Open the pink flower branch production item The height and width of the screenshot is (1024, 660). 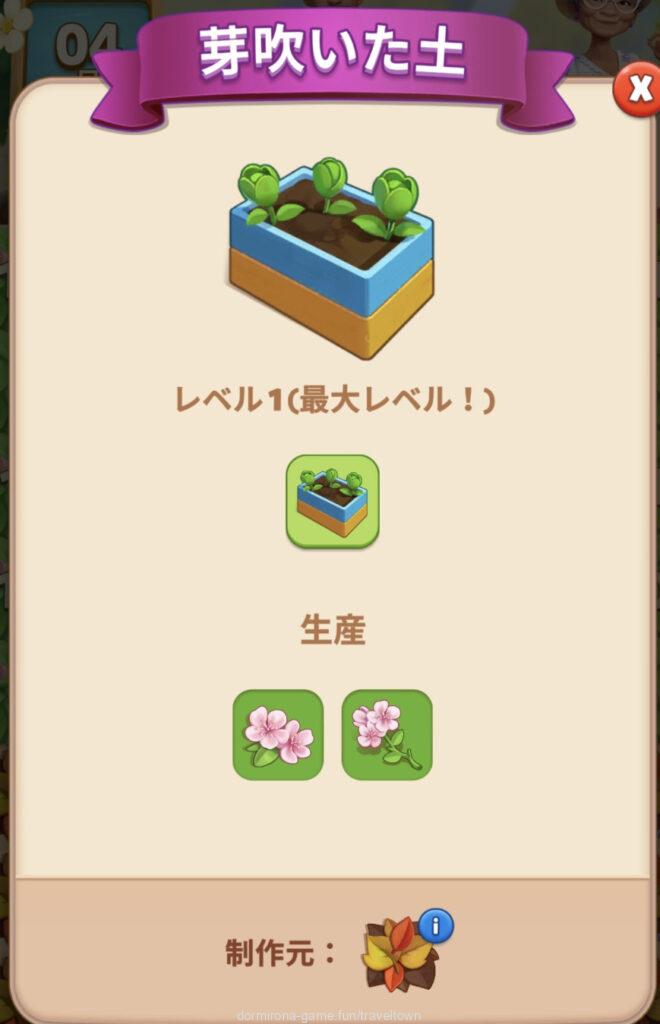pos(387,735)
